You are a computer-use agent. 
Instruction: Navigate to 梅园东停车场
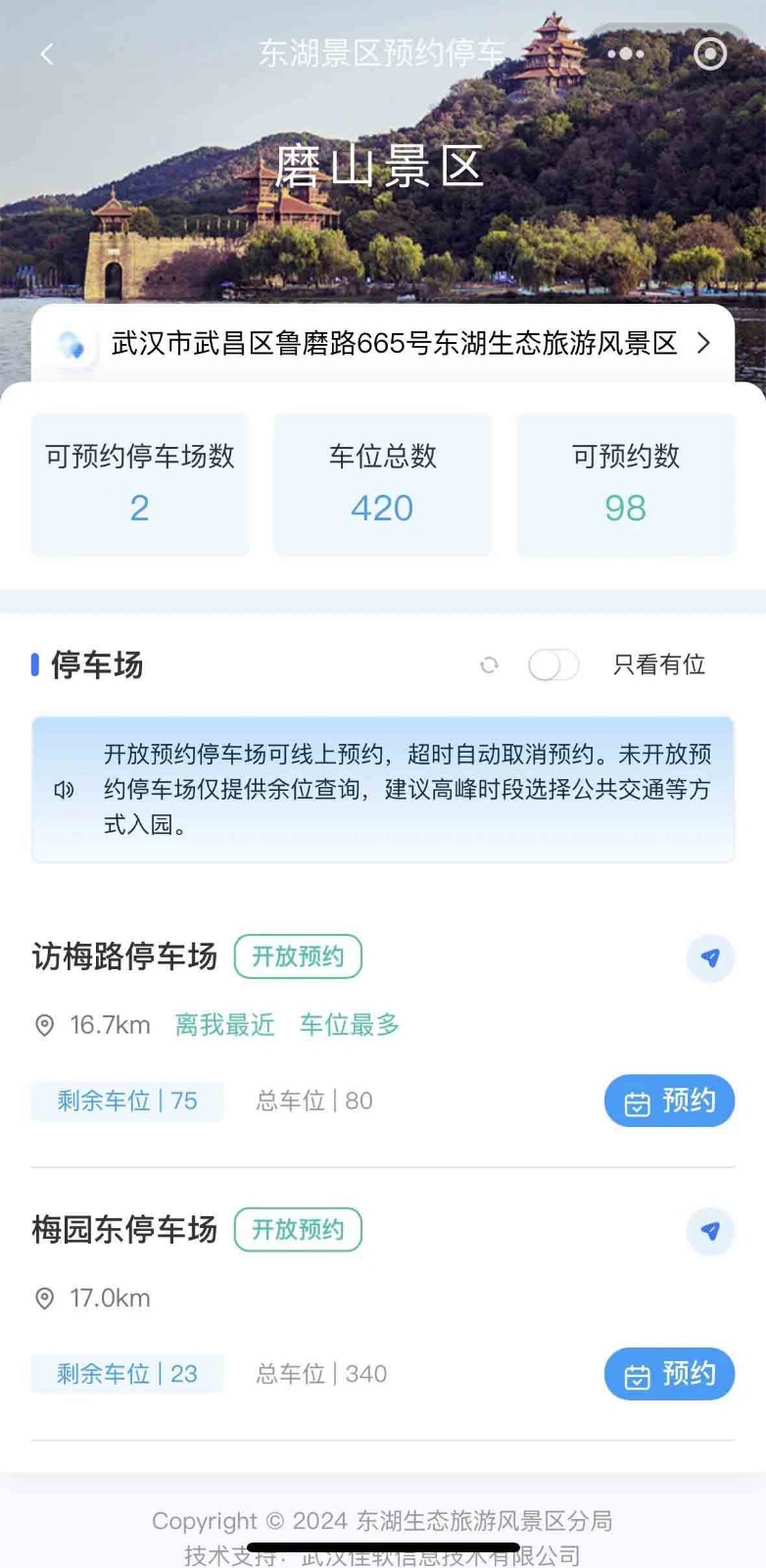(710, 1231)
